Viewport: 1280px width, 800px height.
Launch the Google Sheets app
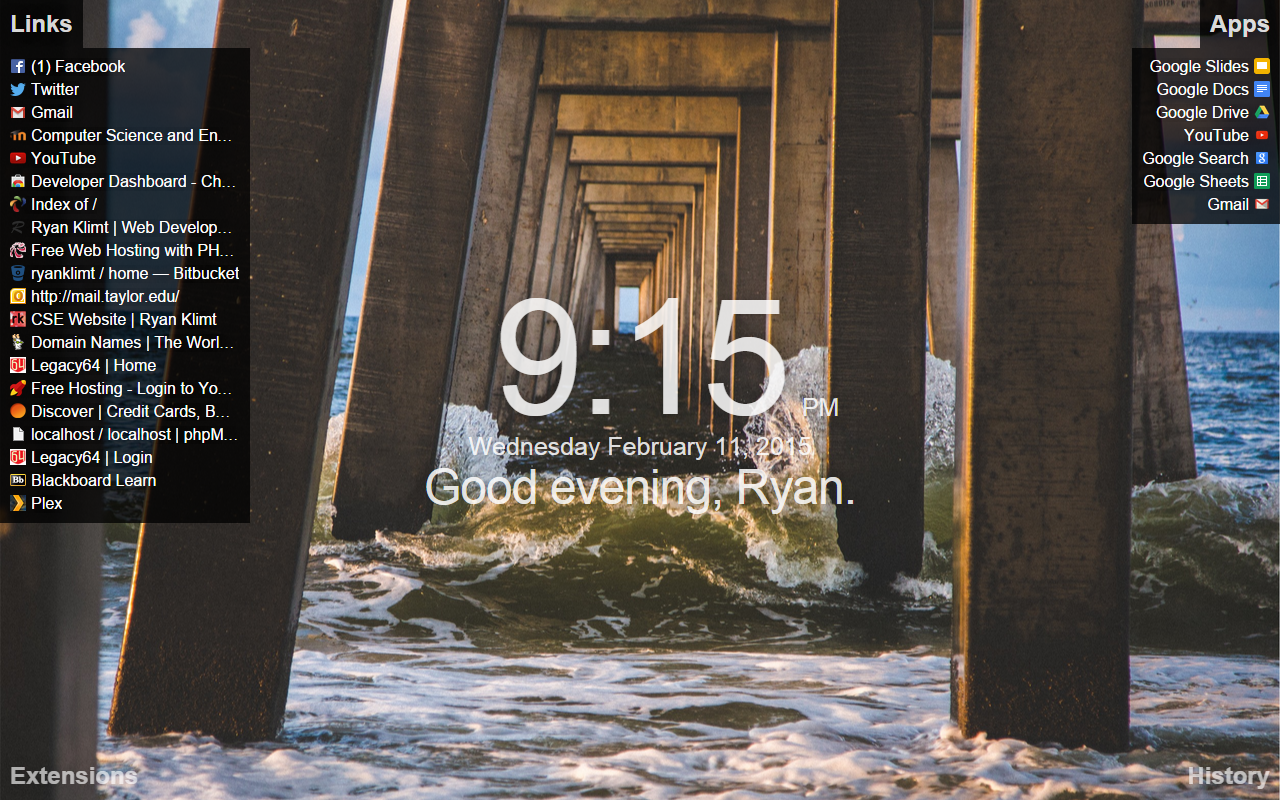[x=1196, y=181]
